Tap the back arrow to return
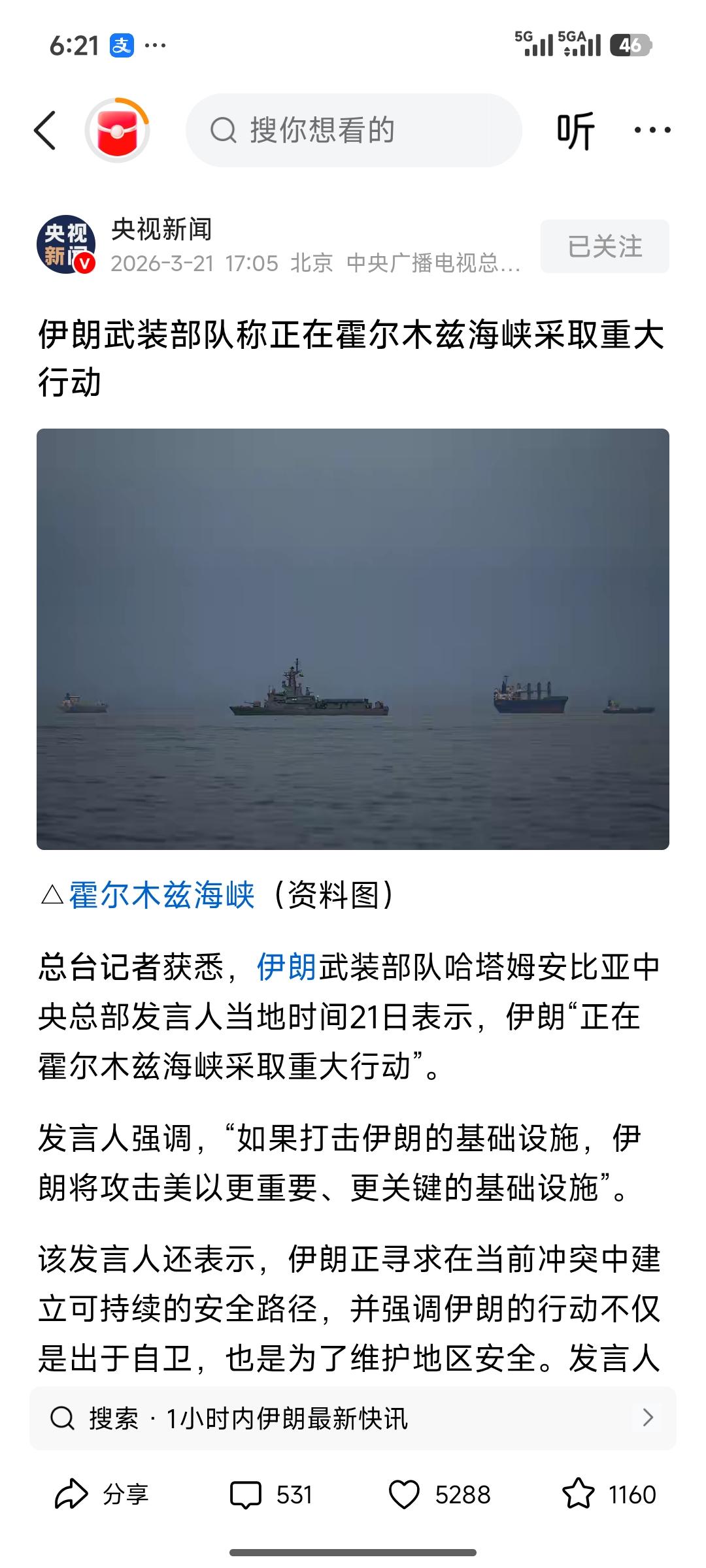The width and height of the screenshot is (706, 1568). (x=44, y=129)
